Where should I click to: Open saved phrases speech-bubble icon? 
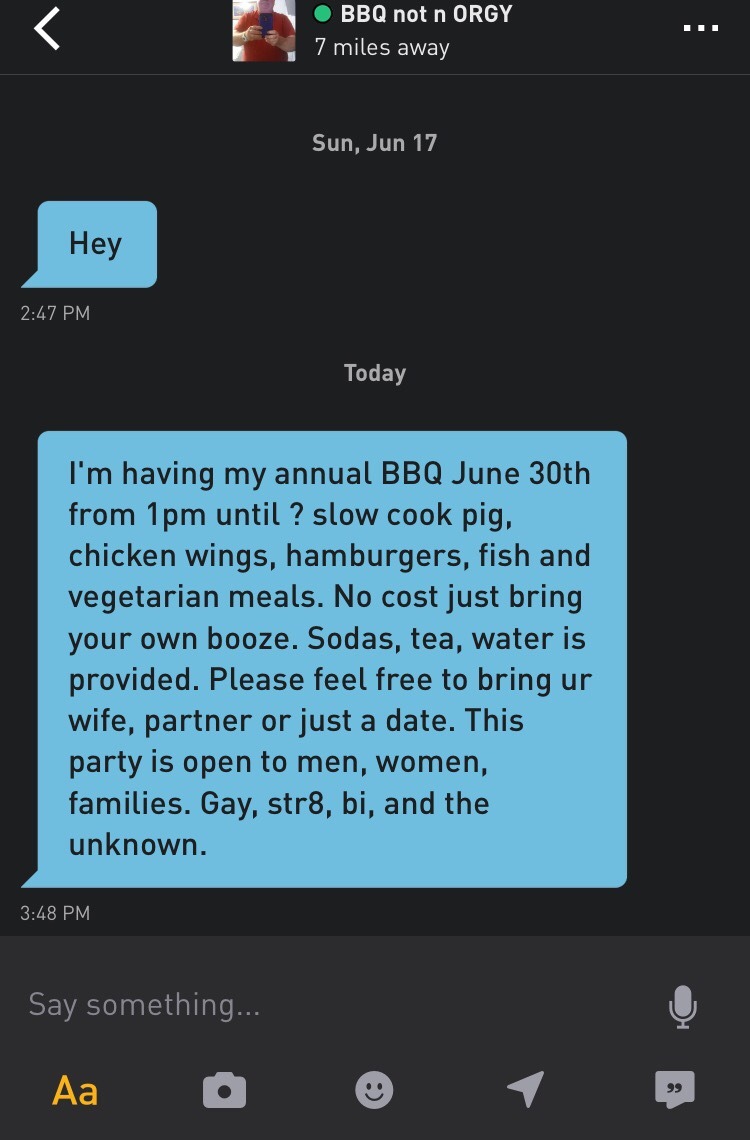coord(674,1090)
